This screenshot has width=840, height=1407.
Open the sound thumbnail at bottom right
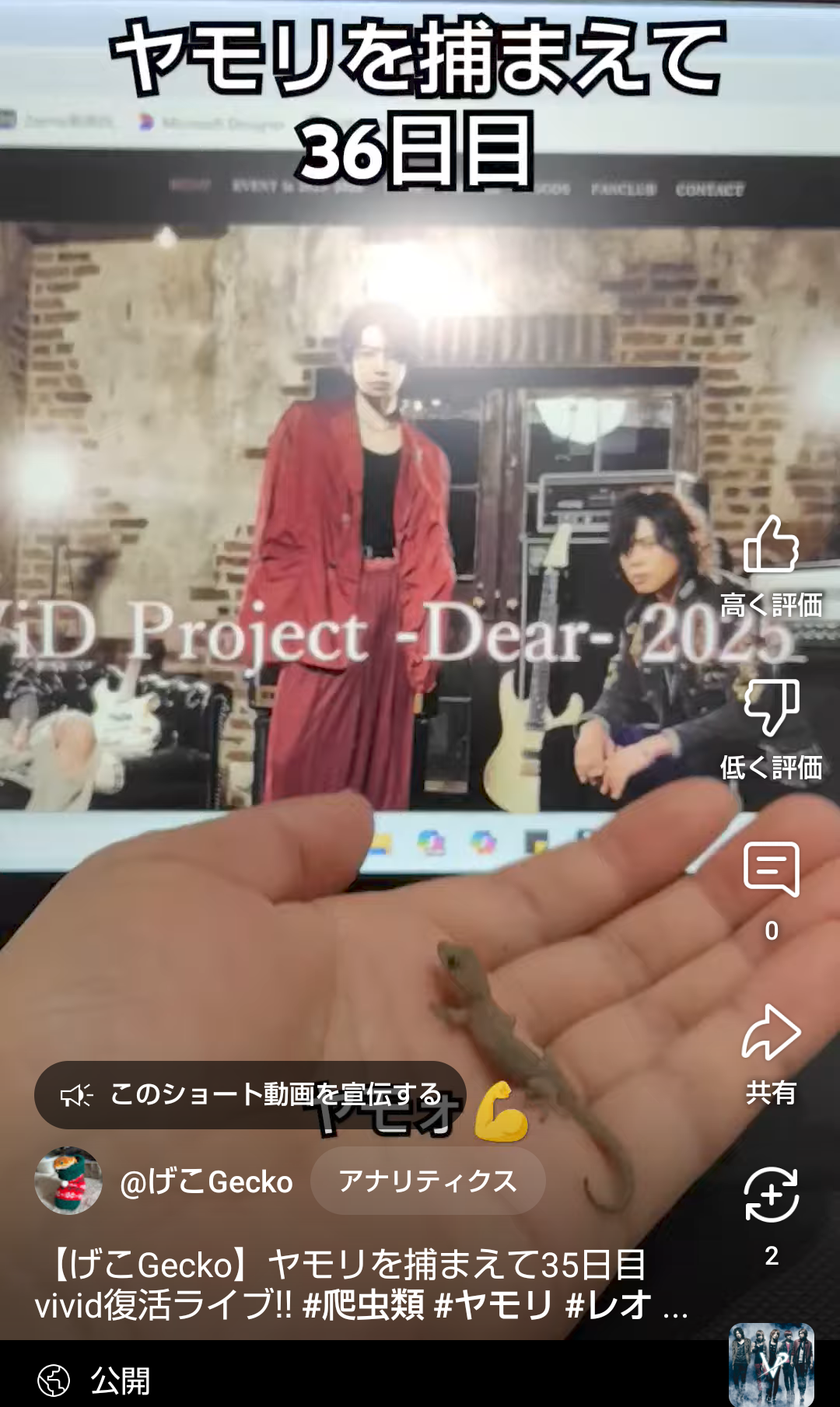coord(771,1363)
